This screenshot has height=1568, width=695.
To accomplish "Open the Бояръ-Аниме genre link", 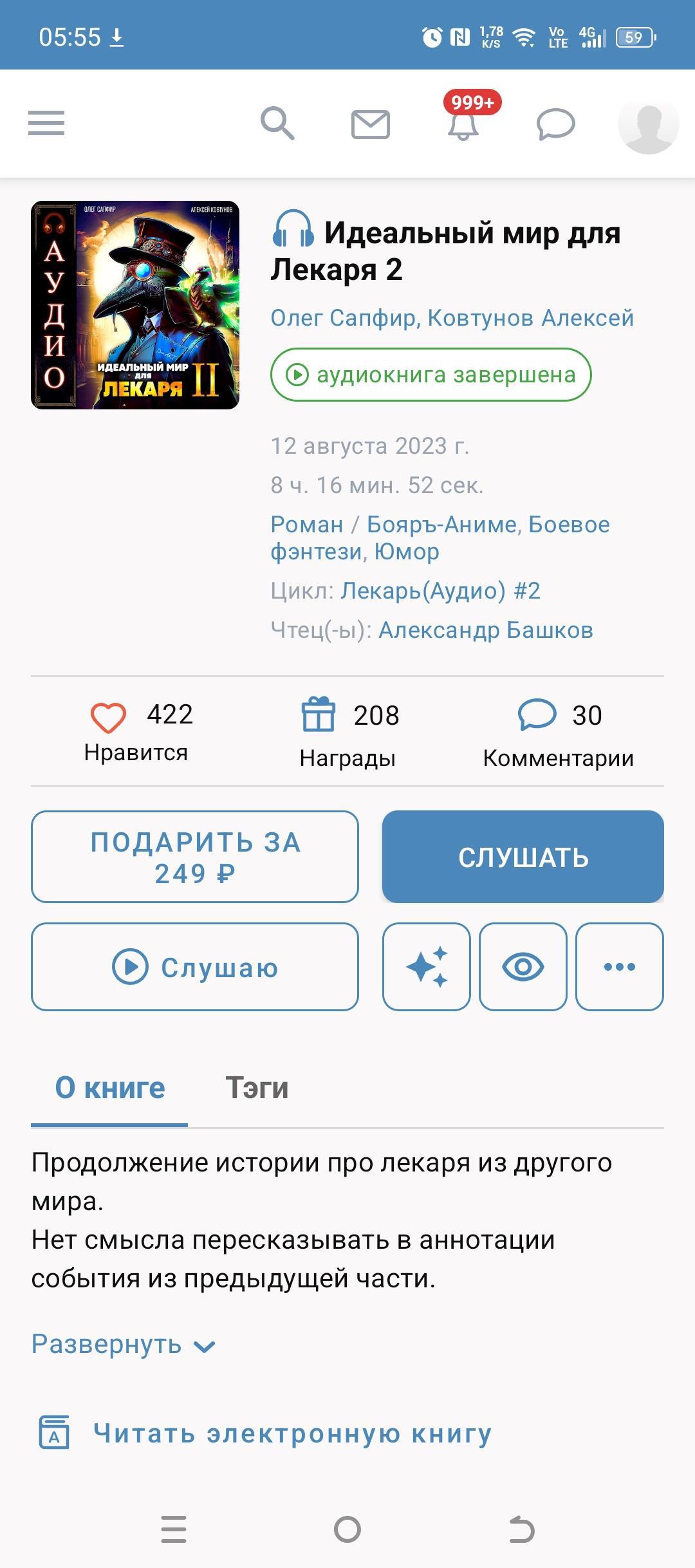I will (x=441, y=525).
